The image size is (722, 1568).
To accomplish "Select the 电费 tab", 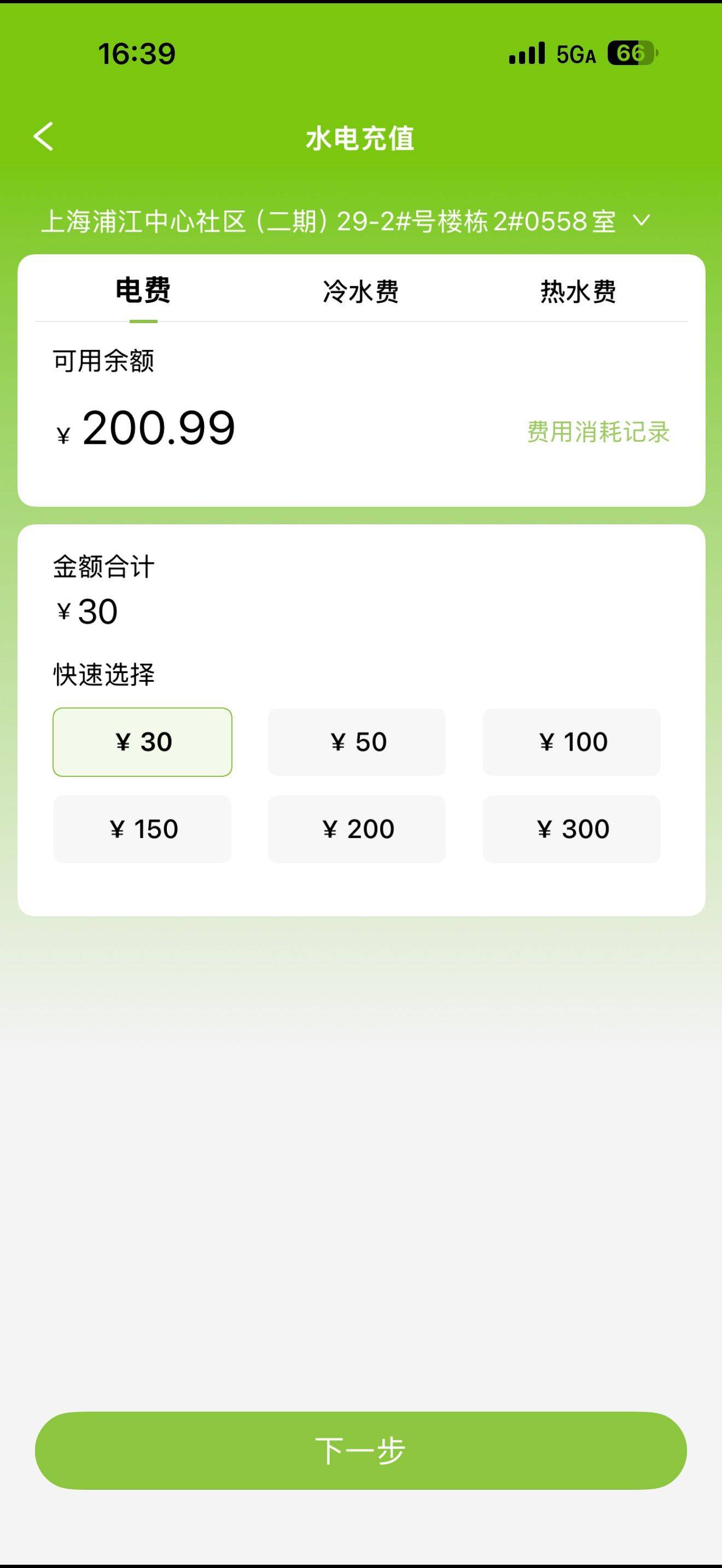I will (142, 291).
